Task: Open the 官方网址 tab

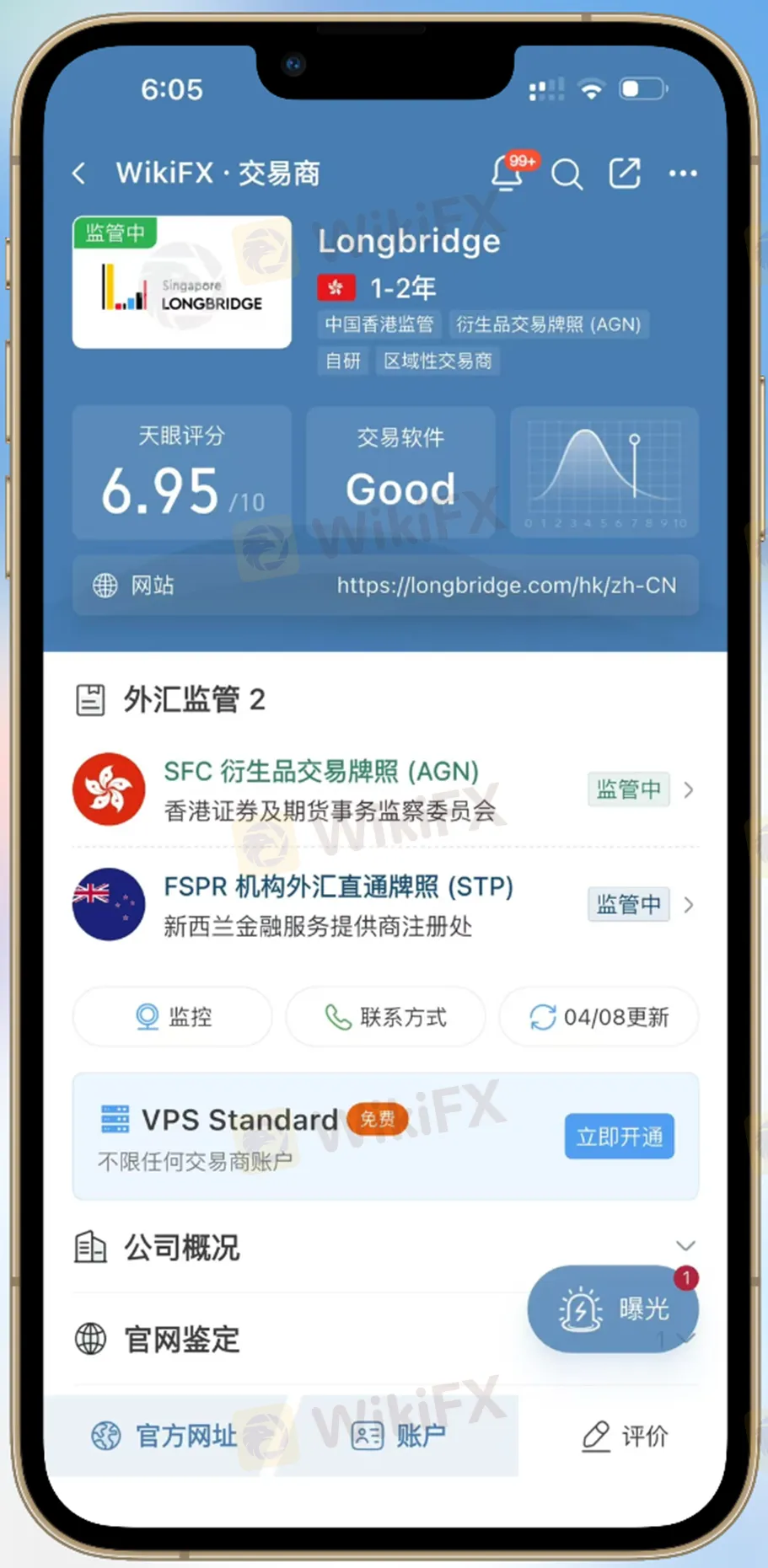Action: (x=164, y=1435)
